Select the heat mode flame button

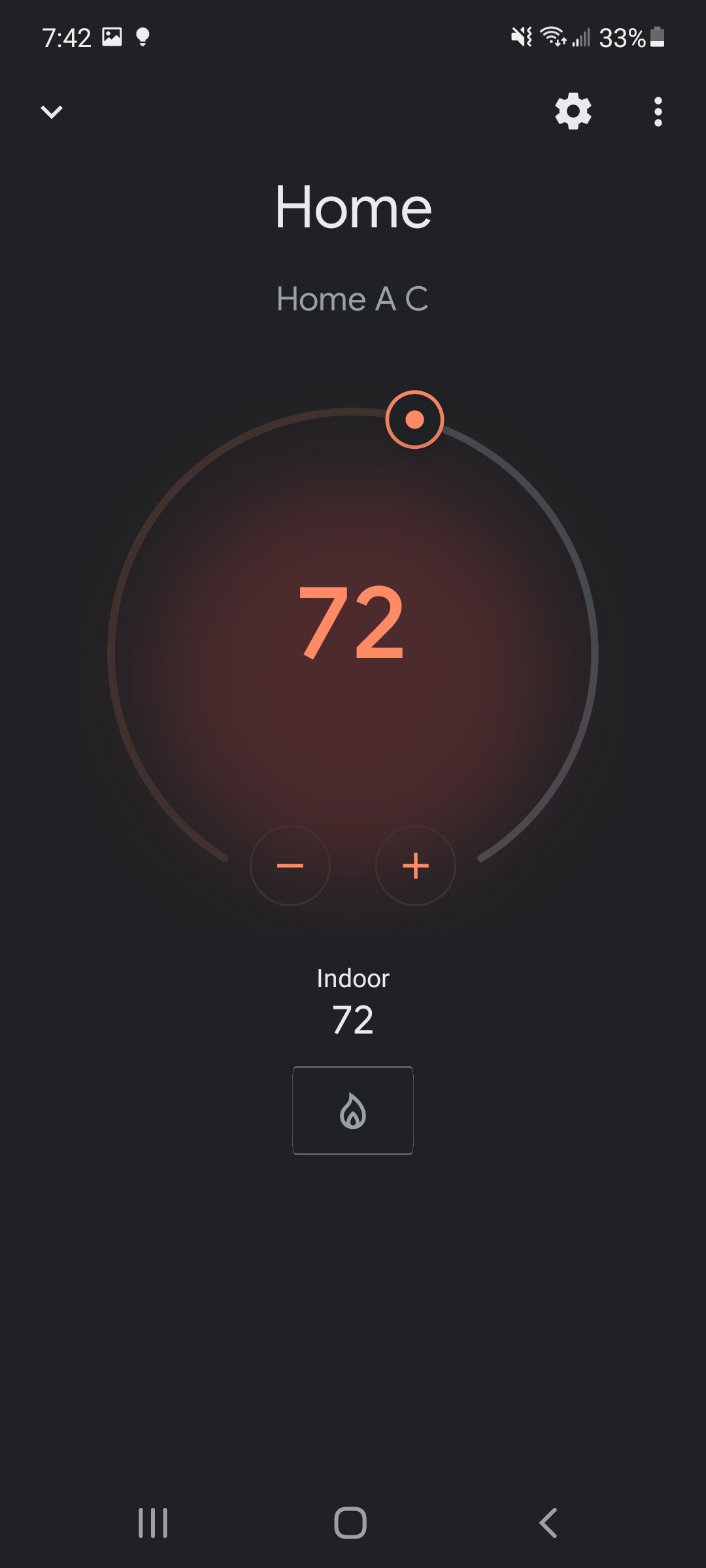[353, 1111]
